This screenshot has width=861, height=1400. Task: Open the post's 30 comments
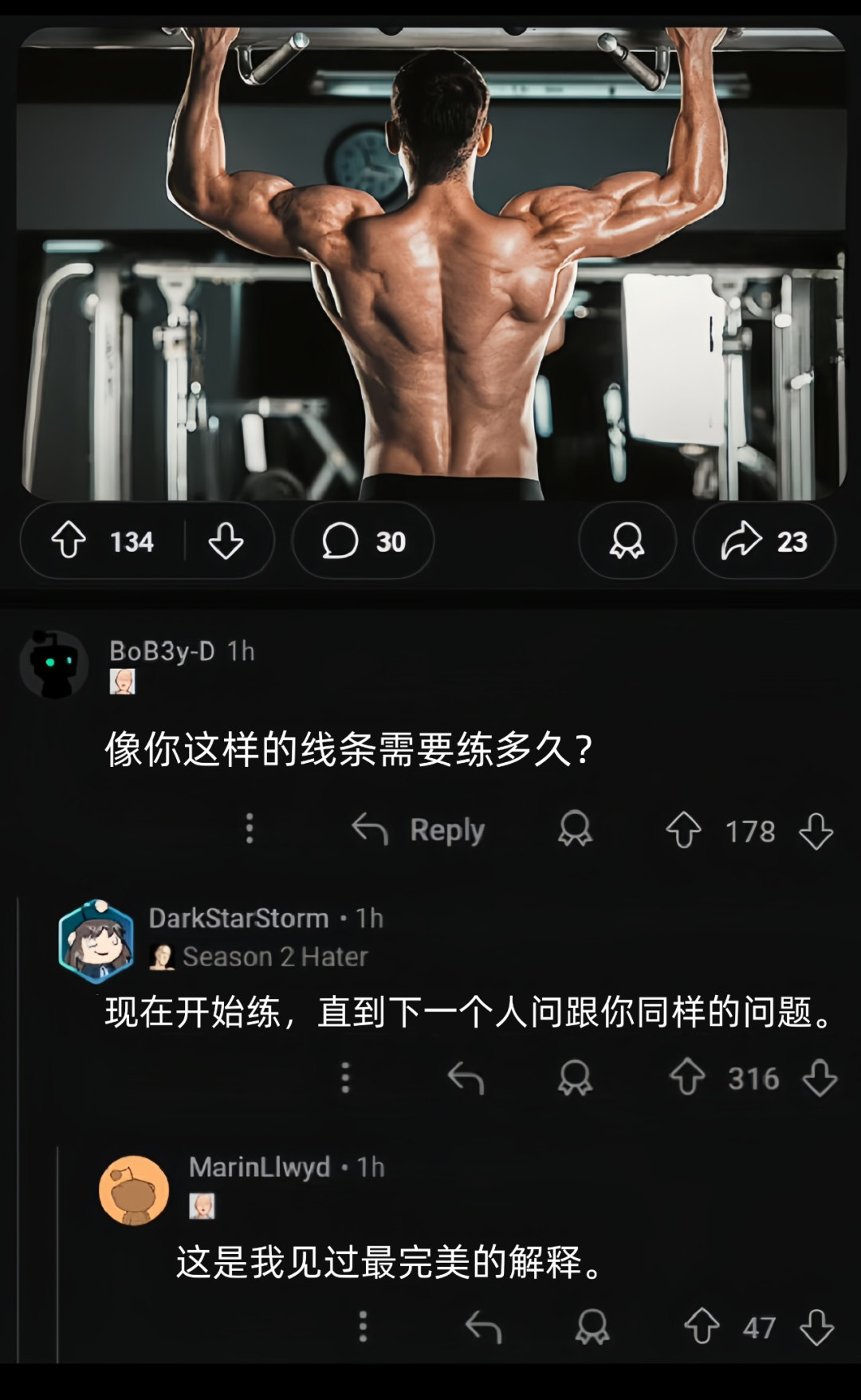click(x=364, y=541)
